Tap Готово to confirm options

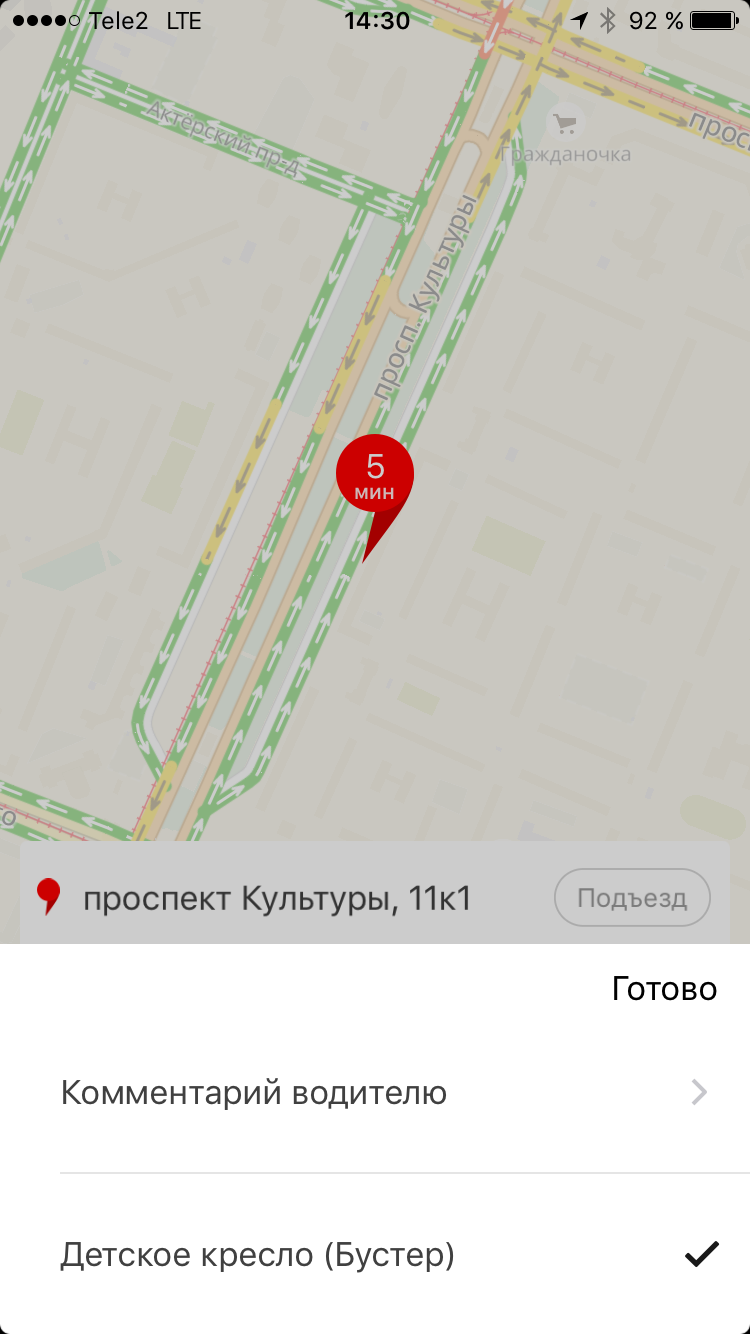coord(664,989)
